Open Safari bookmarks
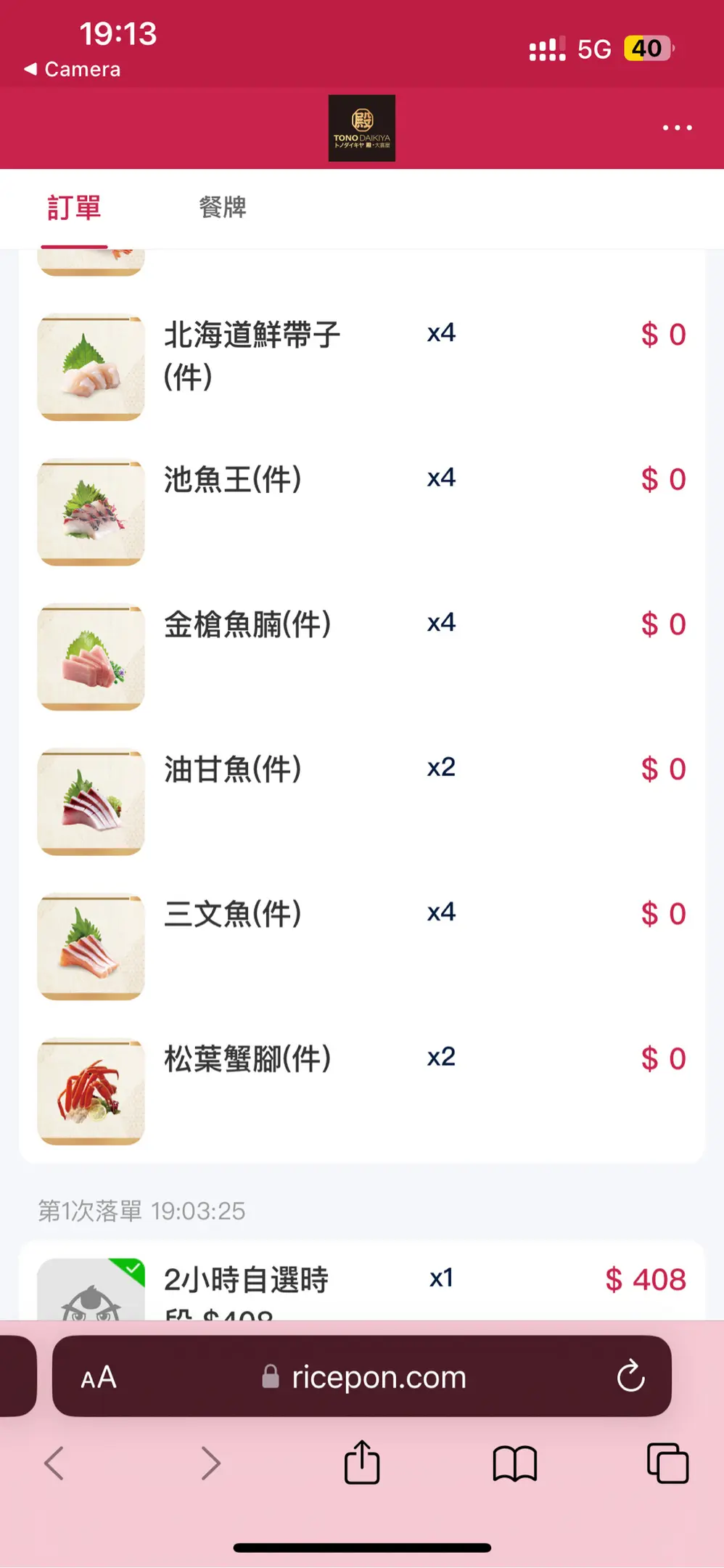 click(x=514, y=1463)
